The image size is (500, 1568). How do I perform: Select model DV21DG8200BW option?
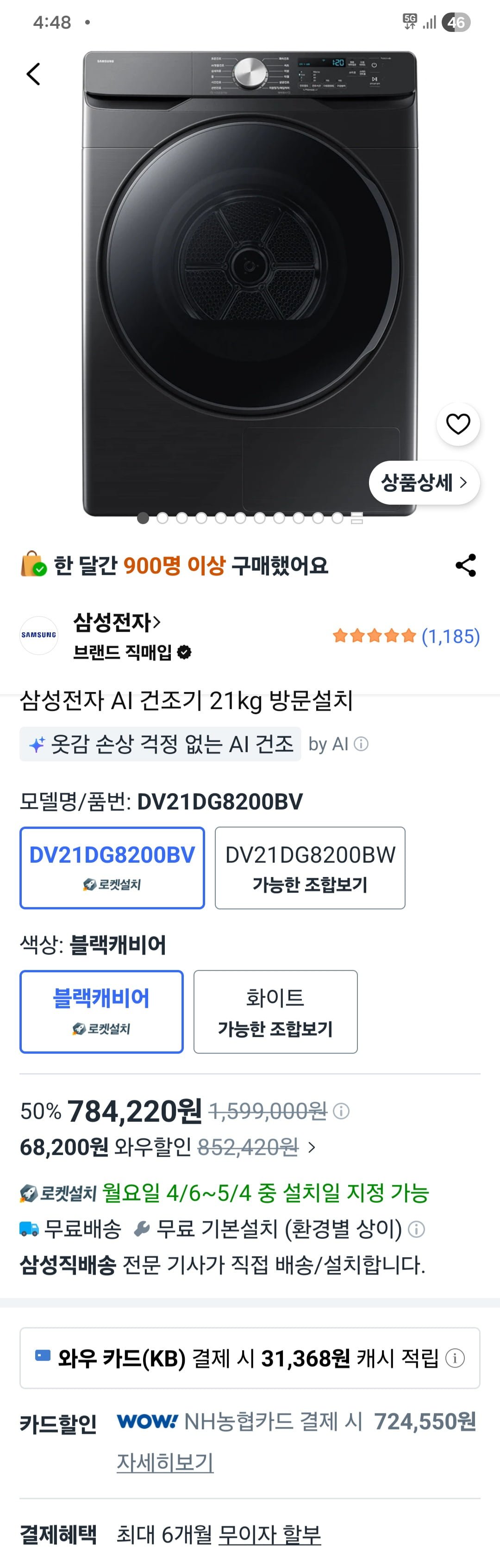(x=309, y=867)
